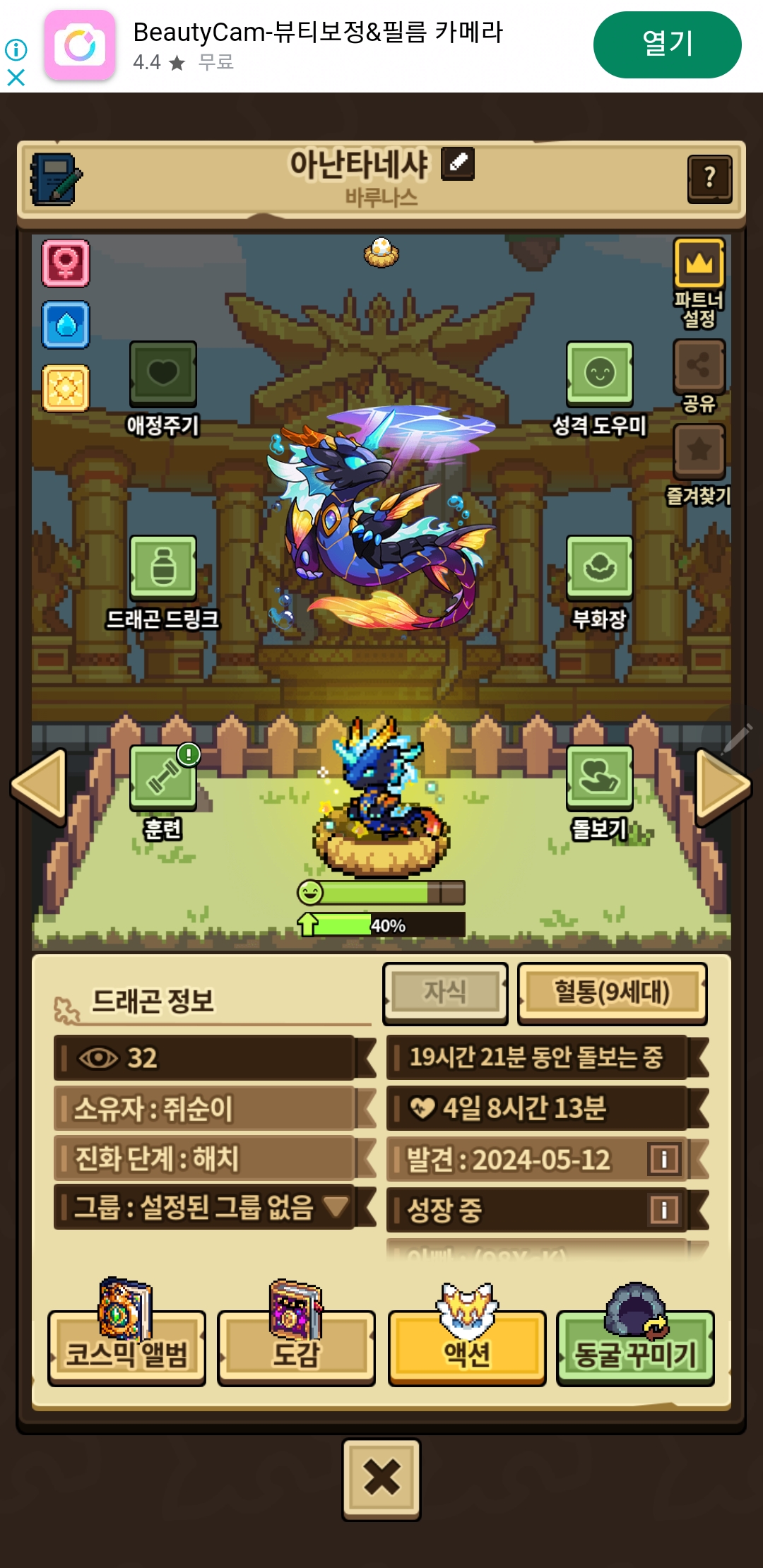Open 동굴 꾸미기 cave decoration
Screen dimensions: 763x1568
(635, 1347)
